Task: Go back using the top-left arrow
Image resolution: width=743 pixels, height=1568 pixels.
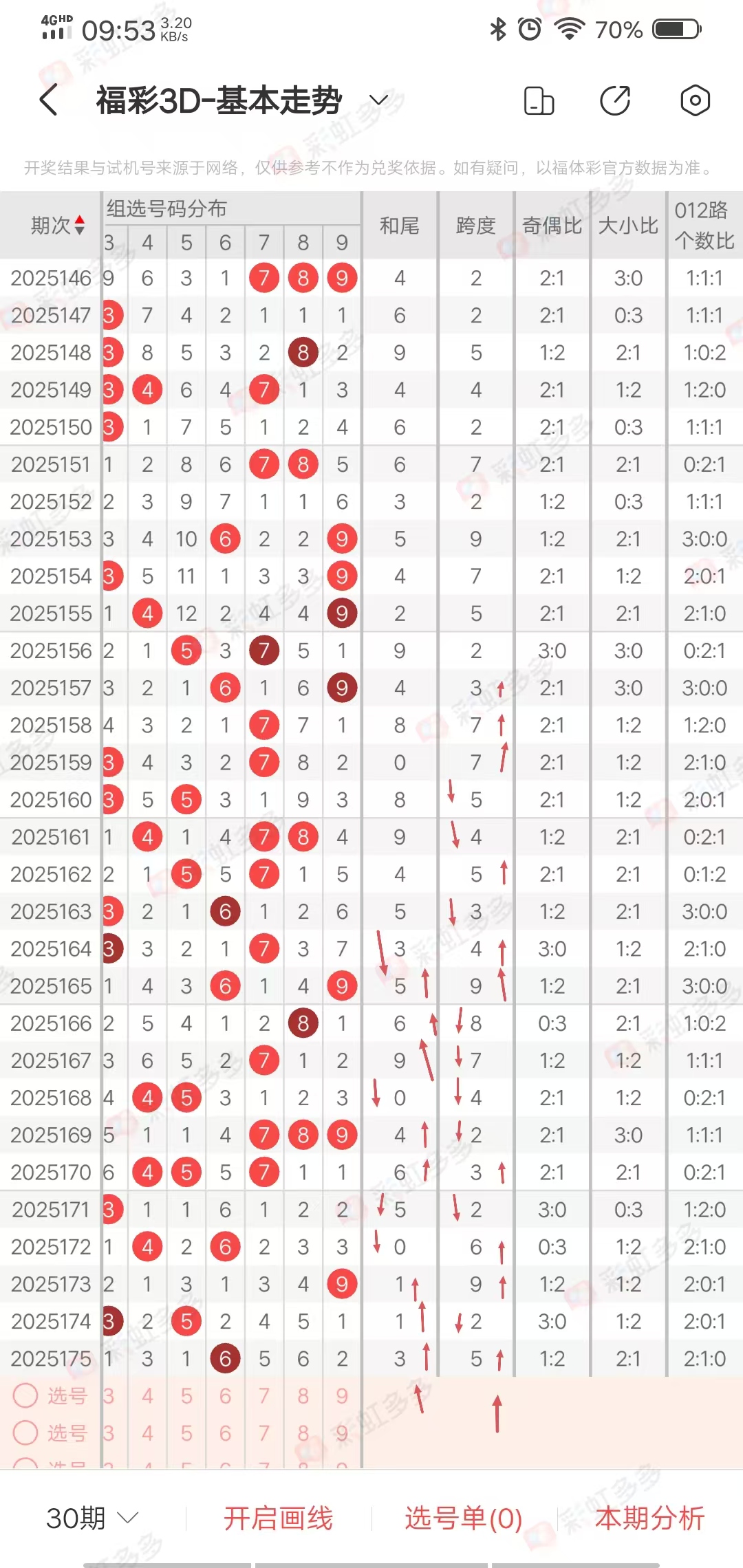Action: pyautogui.click(x=48, y=100)
